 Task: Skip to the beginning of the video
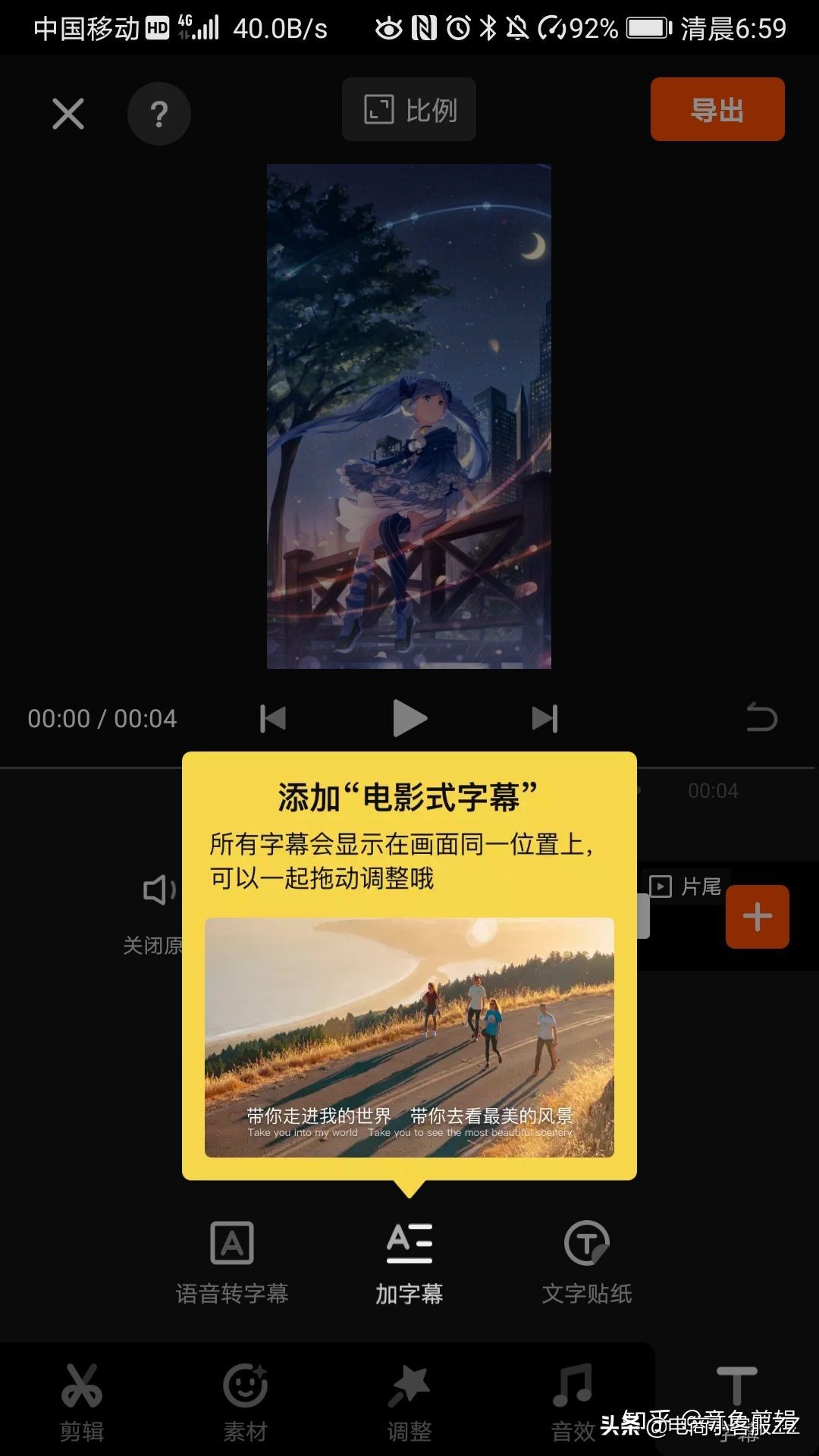coord(273,718)
